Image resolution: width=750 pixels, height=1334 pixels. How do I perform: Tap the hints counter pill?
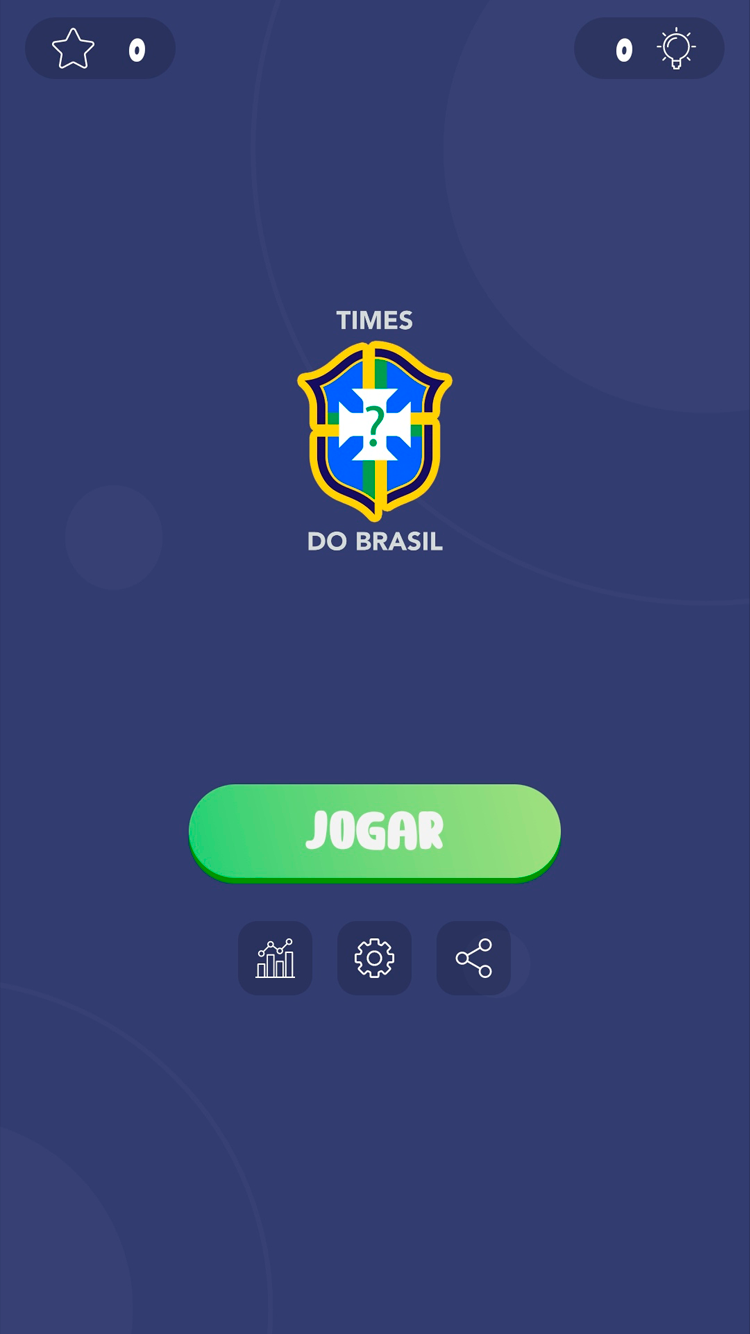pos(649,48)
